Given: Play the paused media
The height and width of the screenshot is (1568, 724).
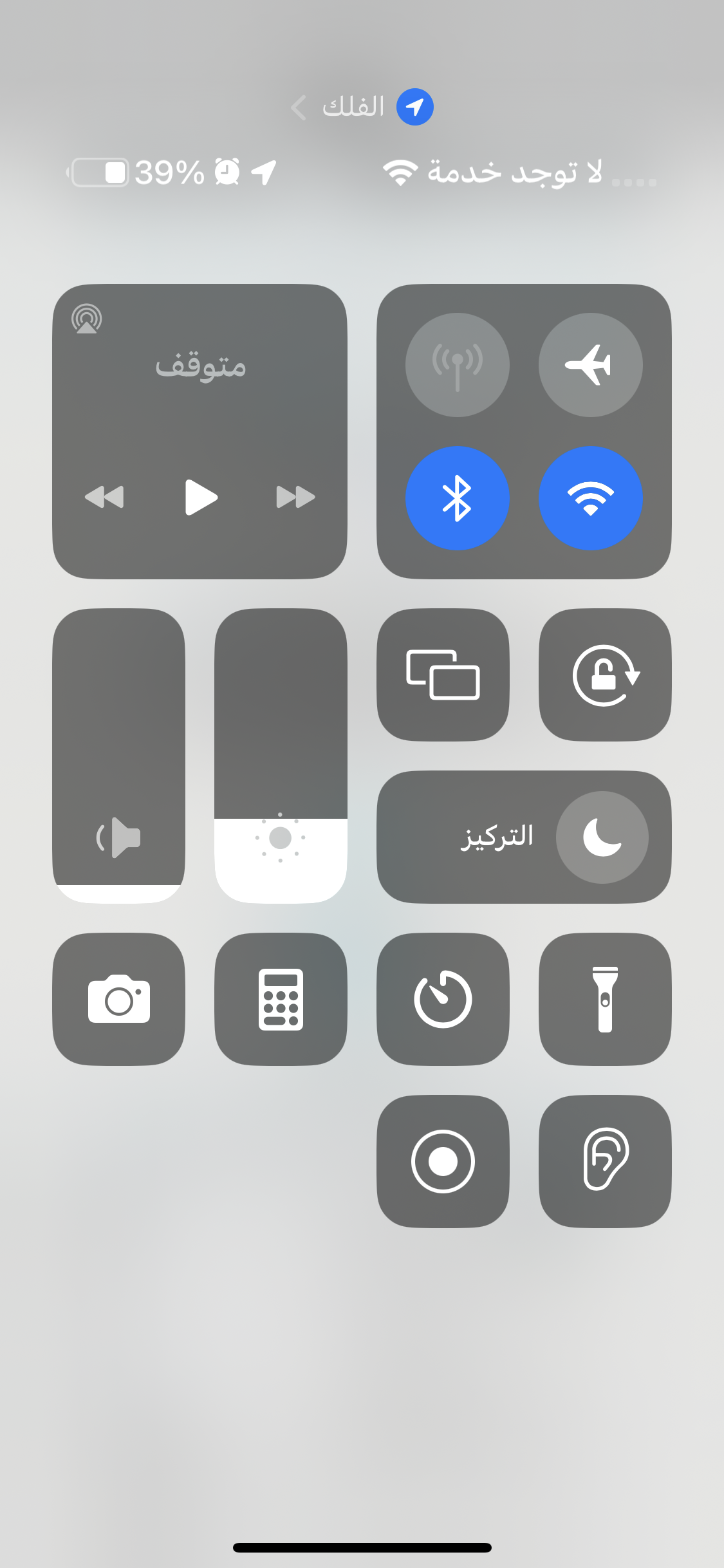Looking at the screenshot, I should pyautogui.click(x=201, y=497).
